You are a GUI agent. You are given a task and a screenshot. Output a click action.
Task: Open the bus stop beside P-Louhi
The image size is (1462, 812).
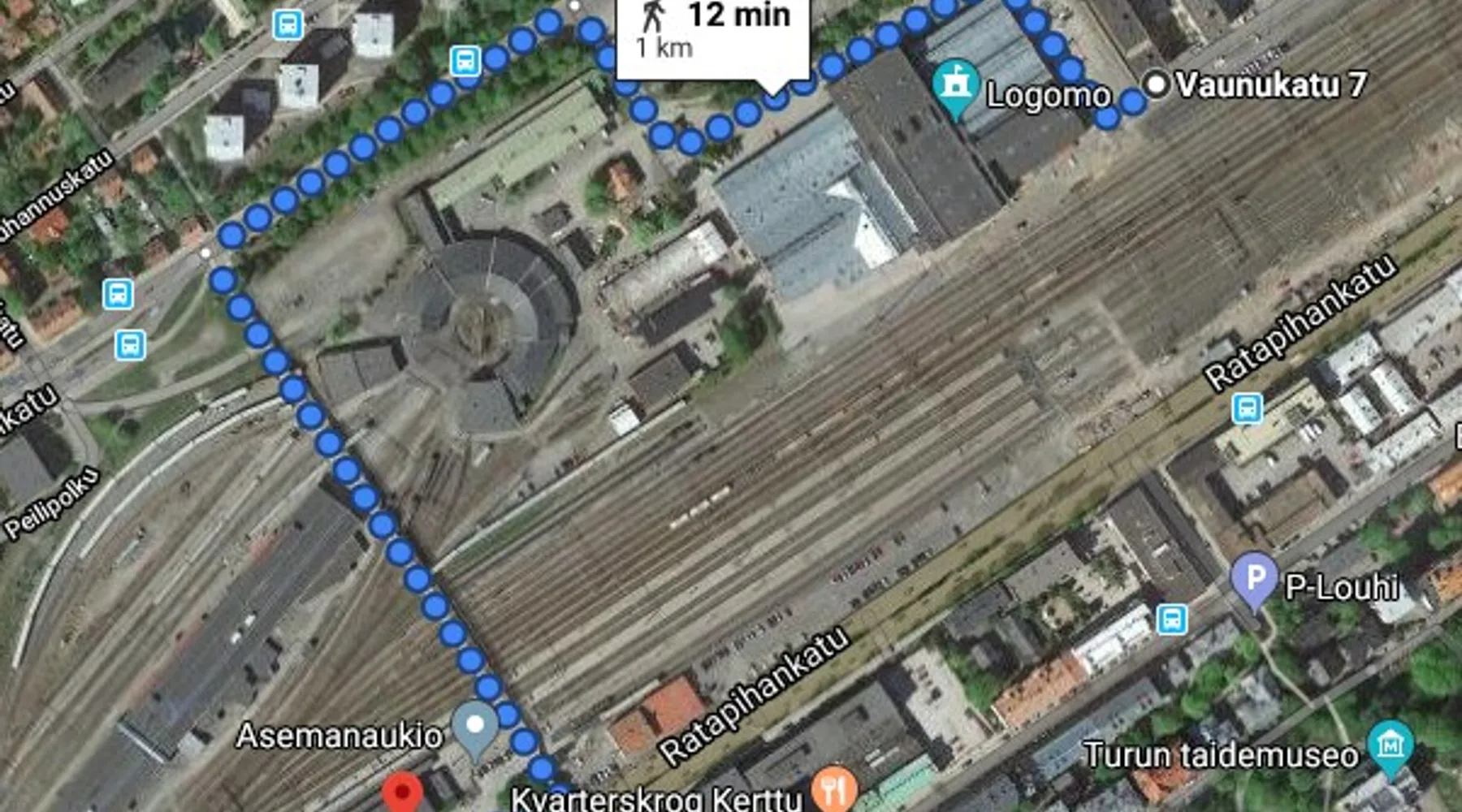coord(1171,620)
